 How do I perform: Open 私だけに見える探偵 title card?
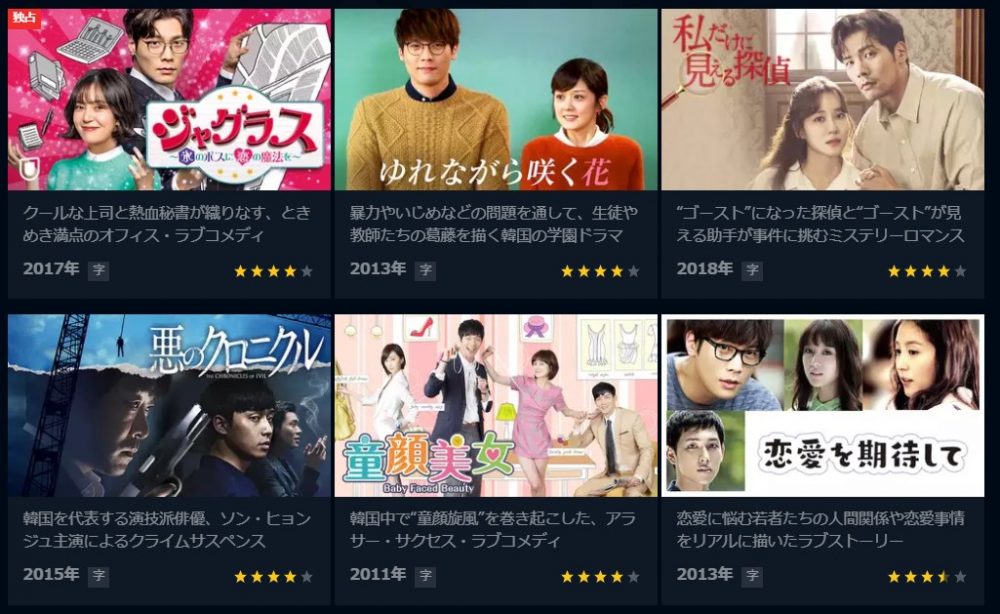[822, 100]
